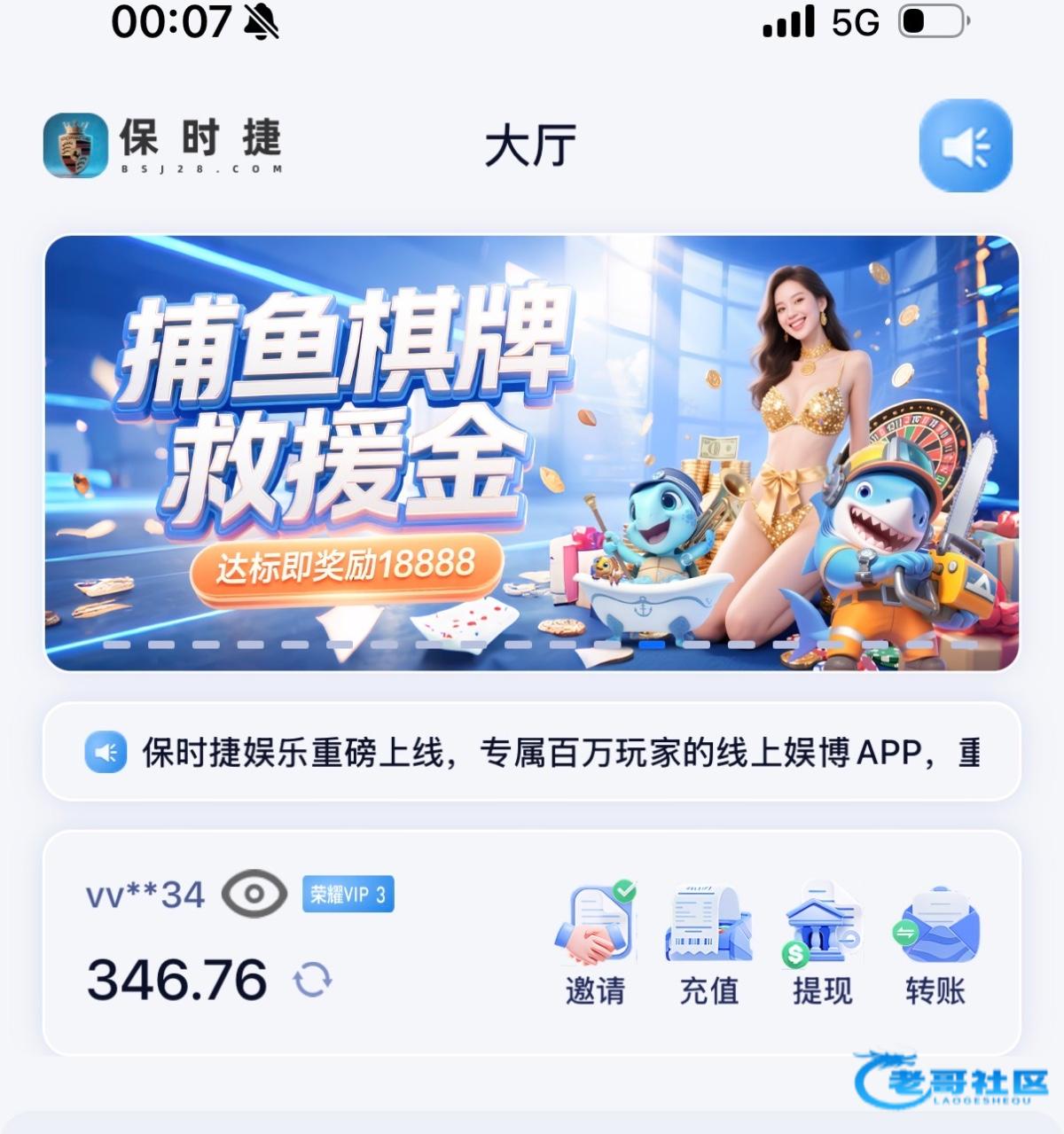Toggle balance visibility eye icon
This screenshot has width=1064, height=1134.
pos(254,894)
